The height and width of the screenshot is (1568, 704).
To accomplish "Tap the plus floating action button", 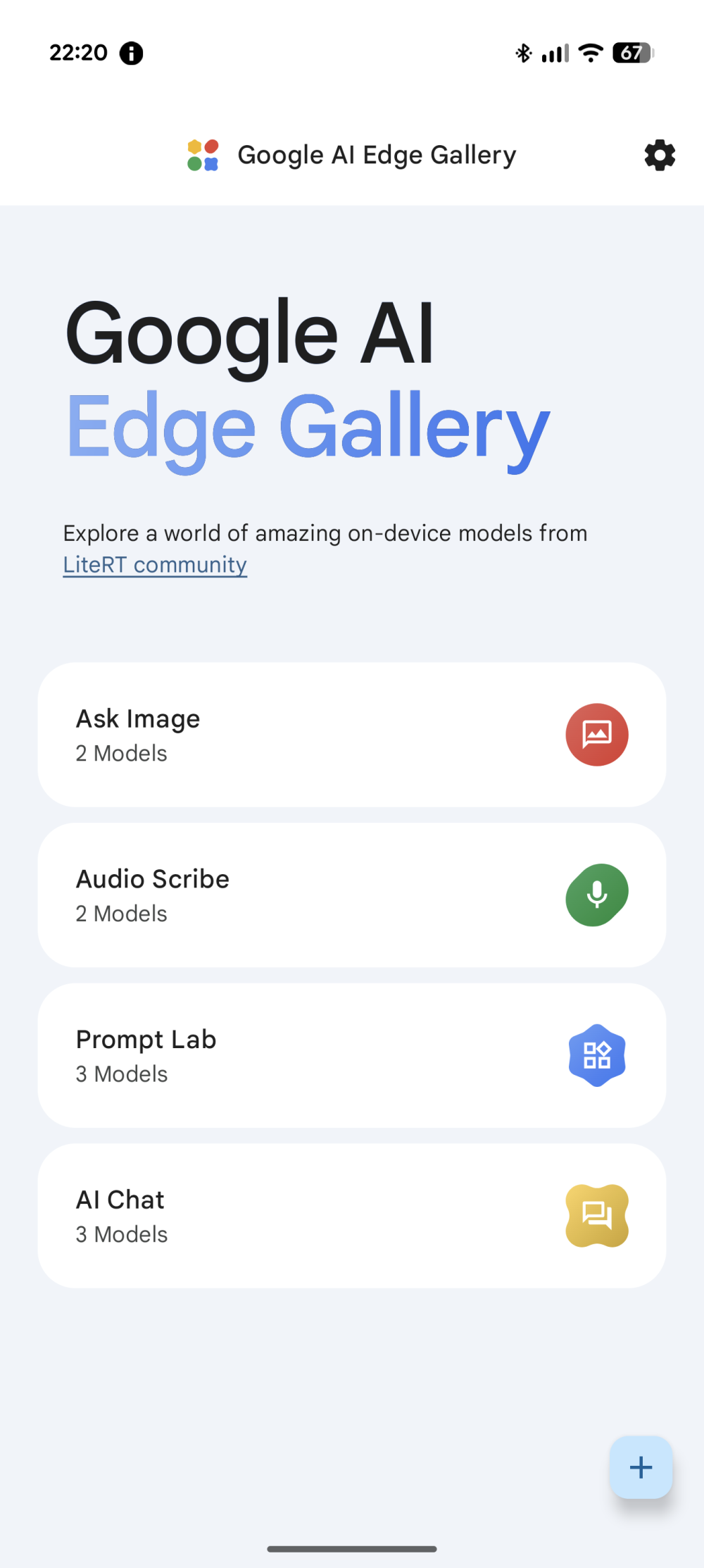I will [641, 1467].
